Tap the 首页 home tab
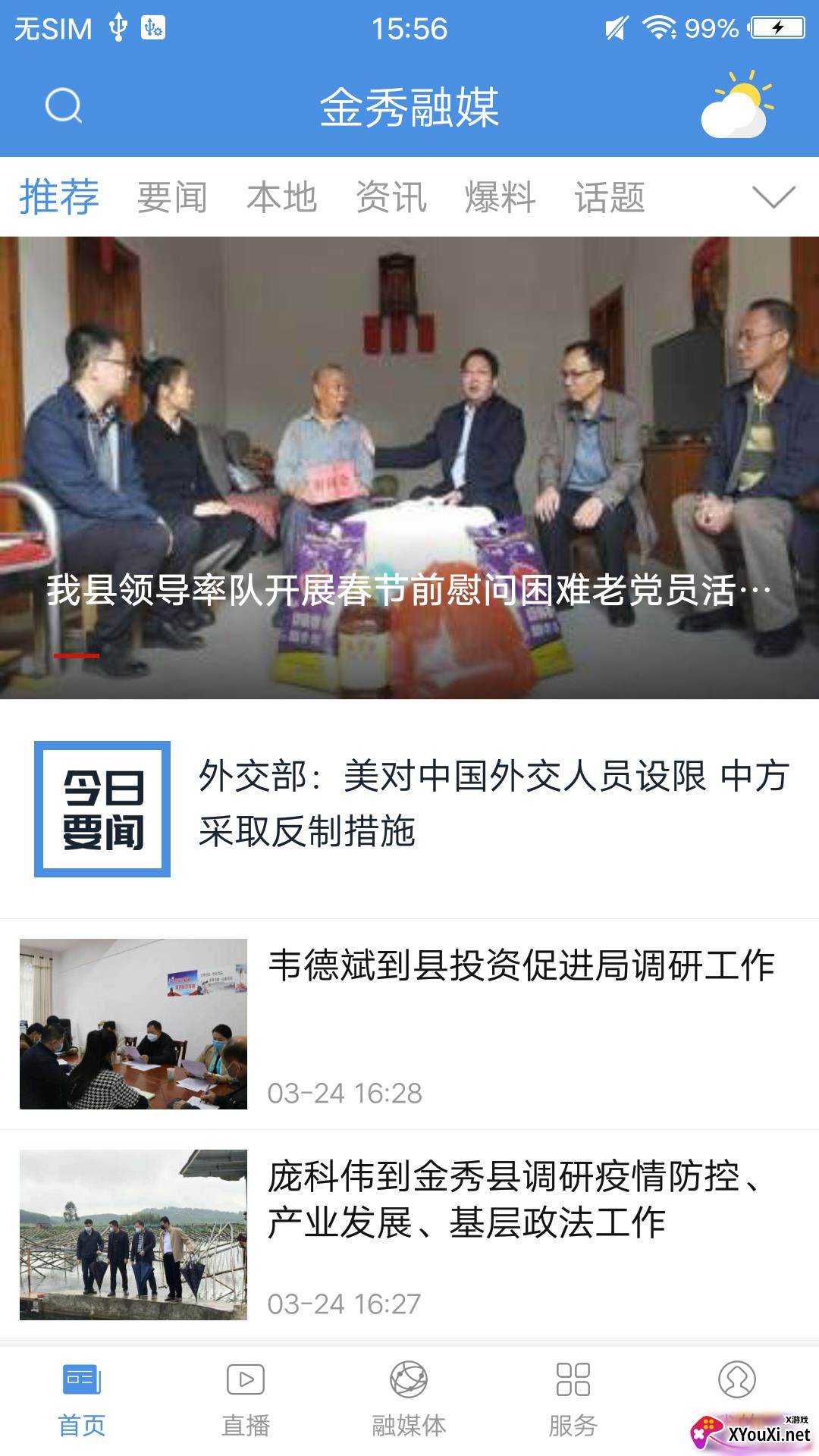Image resolution: width=819 pixels, height=1456 pixels. 82,1399
